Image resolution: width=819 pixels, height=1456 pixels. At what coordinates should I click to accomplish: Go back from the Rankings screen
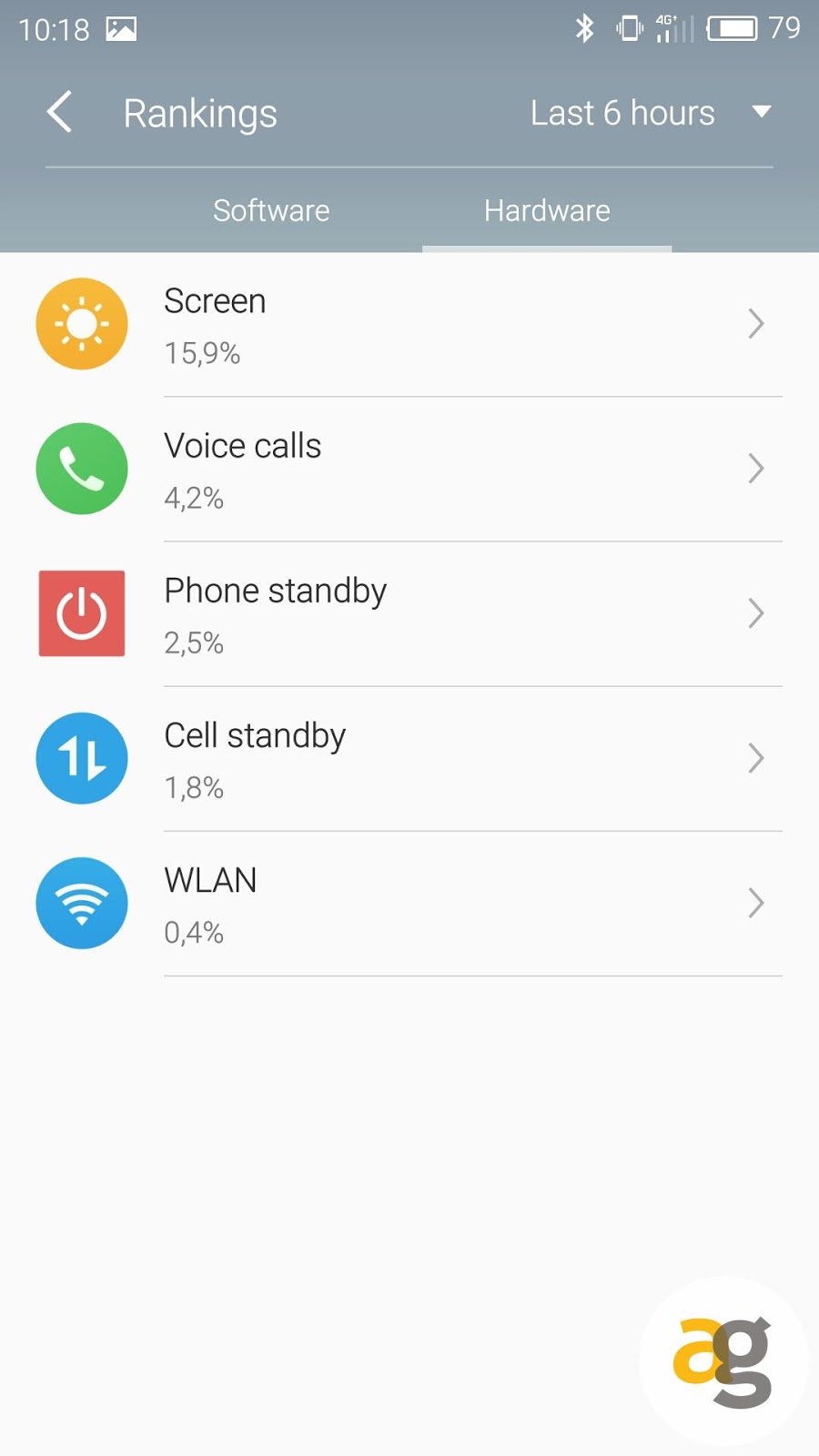60,113
